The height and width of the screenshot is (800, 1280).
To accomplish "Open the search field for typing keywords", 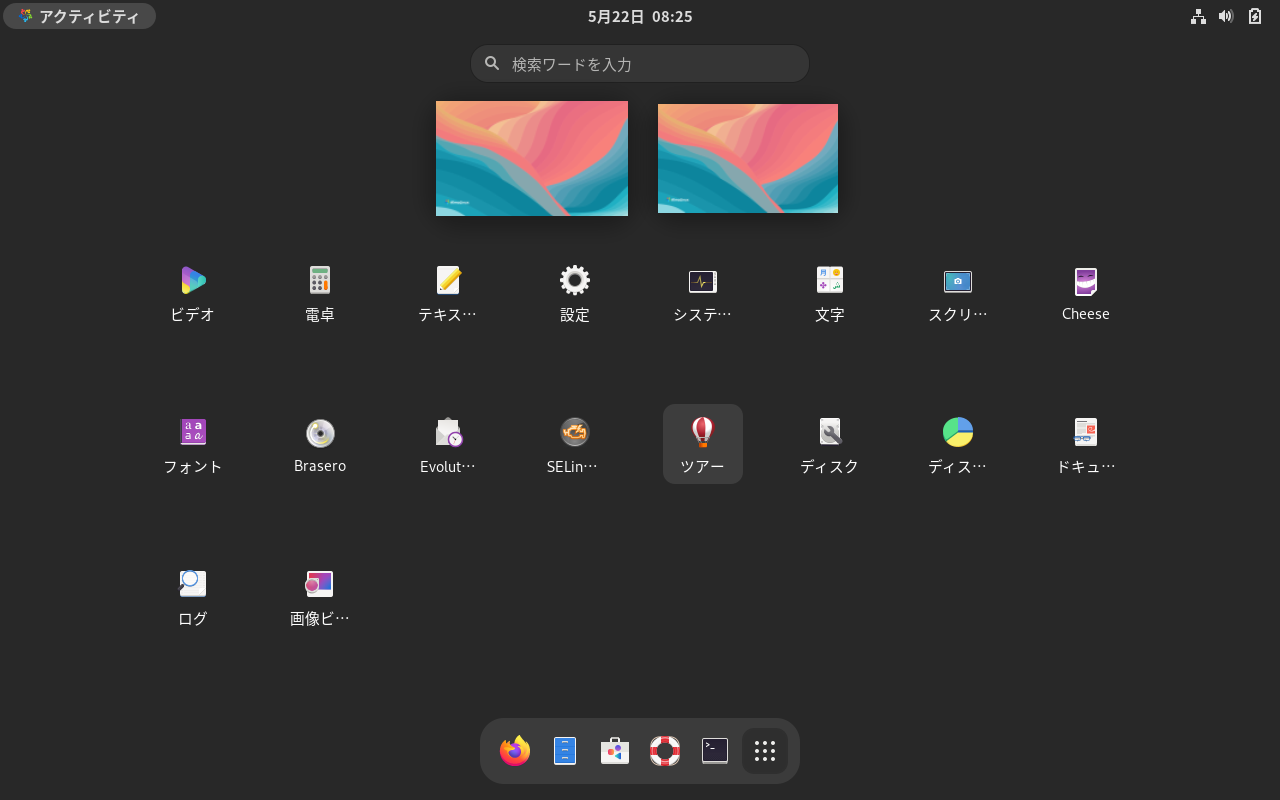I will 640,64.
